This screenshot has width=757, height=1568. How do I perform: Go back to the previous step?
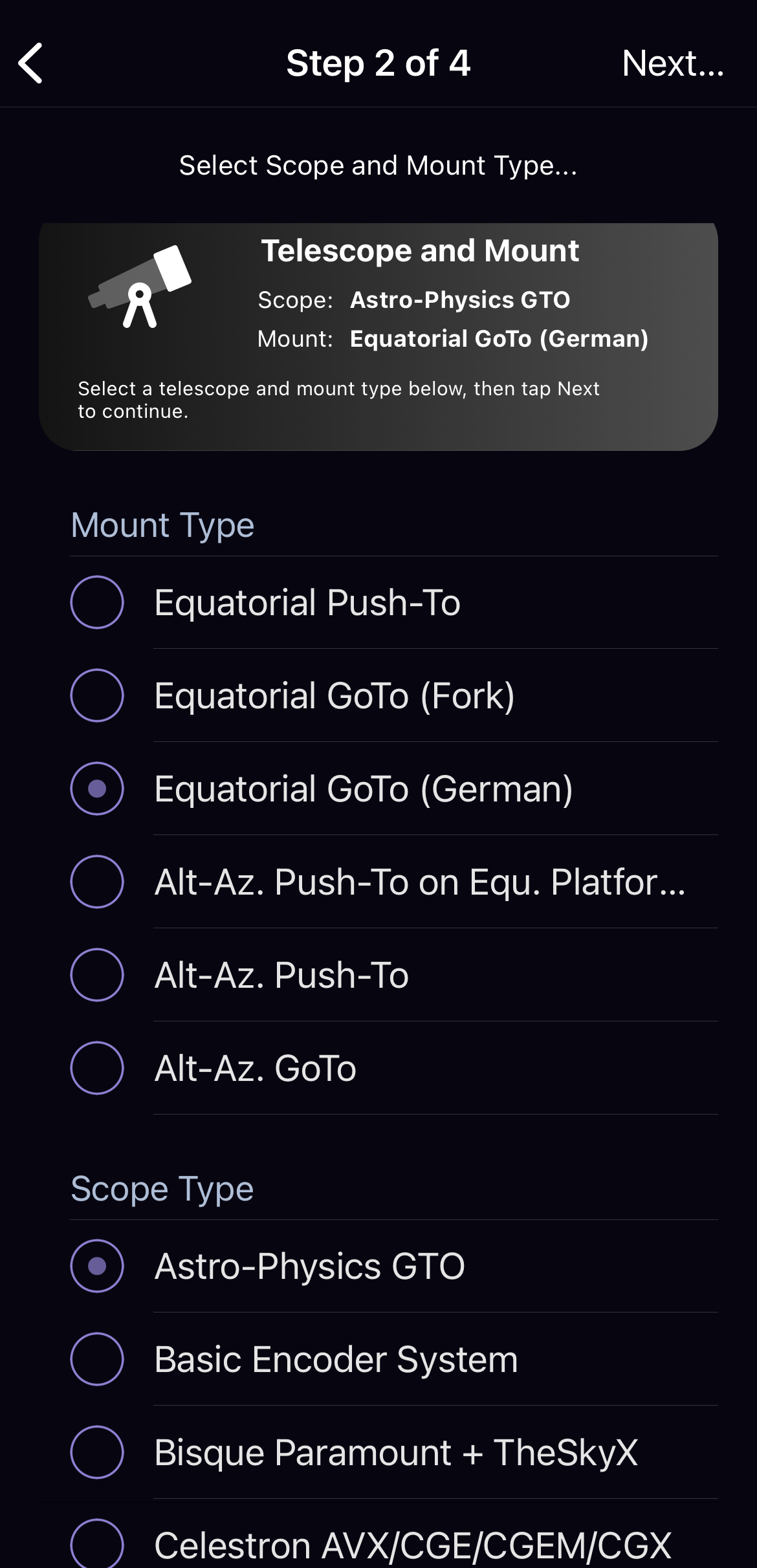[30, 63]
